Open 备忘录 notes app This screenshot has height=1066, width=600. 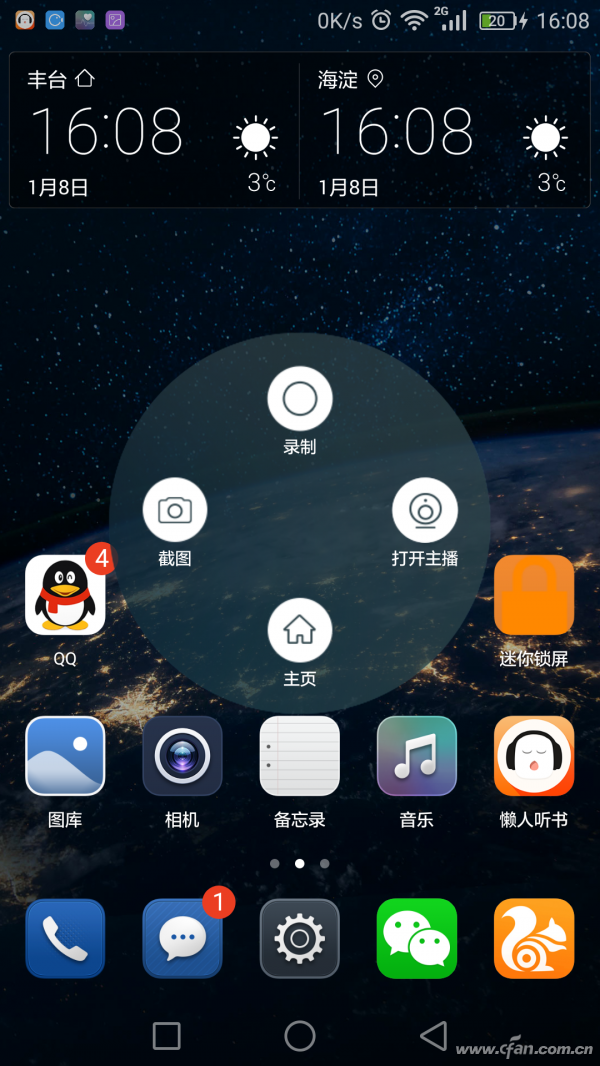(x=299, y=756)
